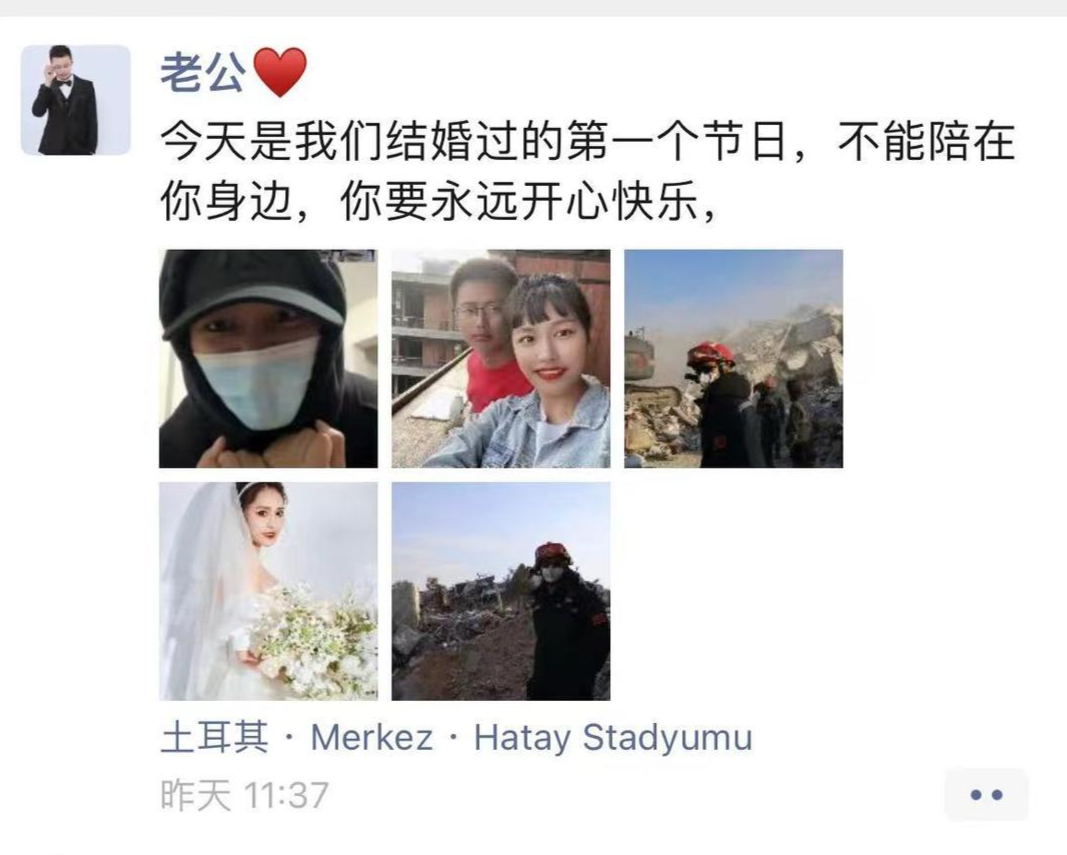View the masked hooded selfie photo
The image size is (1067, 855).
[268, 358]
